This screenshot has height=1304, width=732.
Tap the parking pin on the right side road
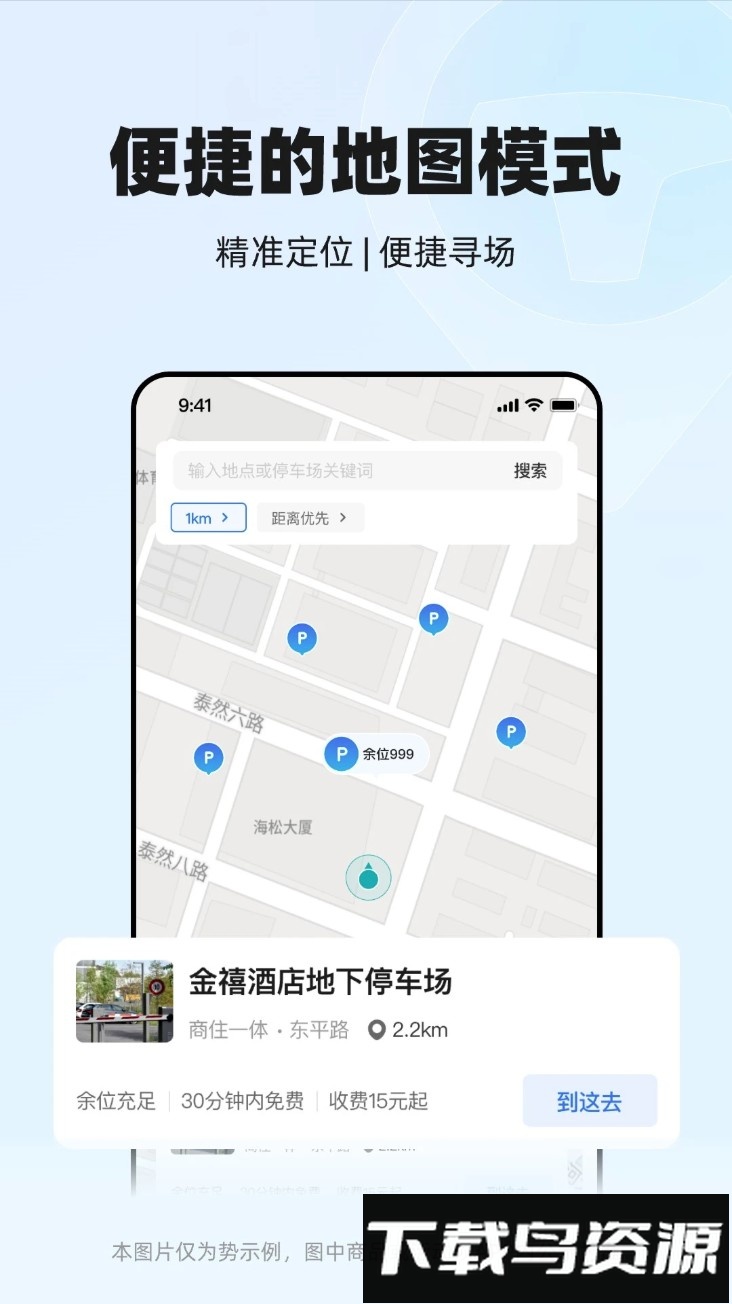(511, 731)
